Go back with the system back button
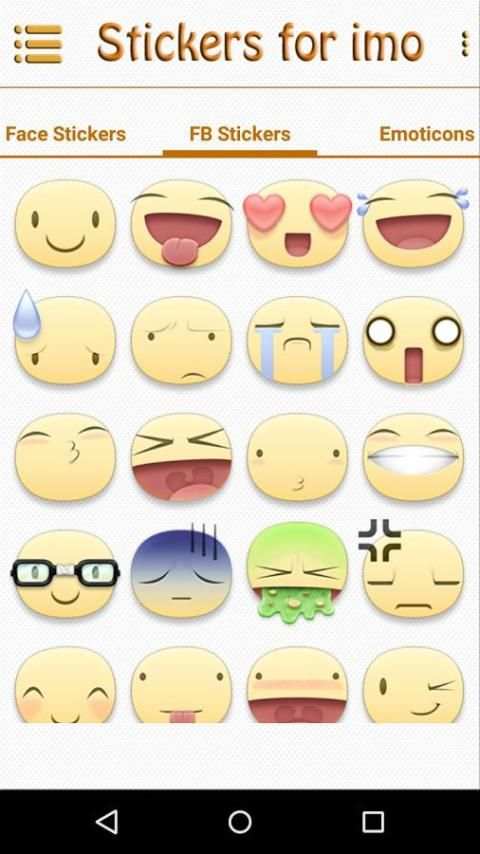Screen dimensions: 480x854 (x=107, y=821)
